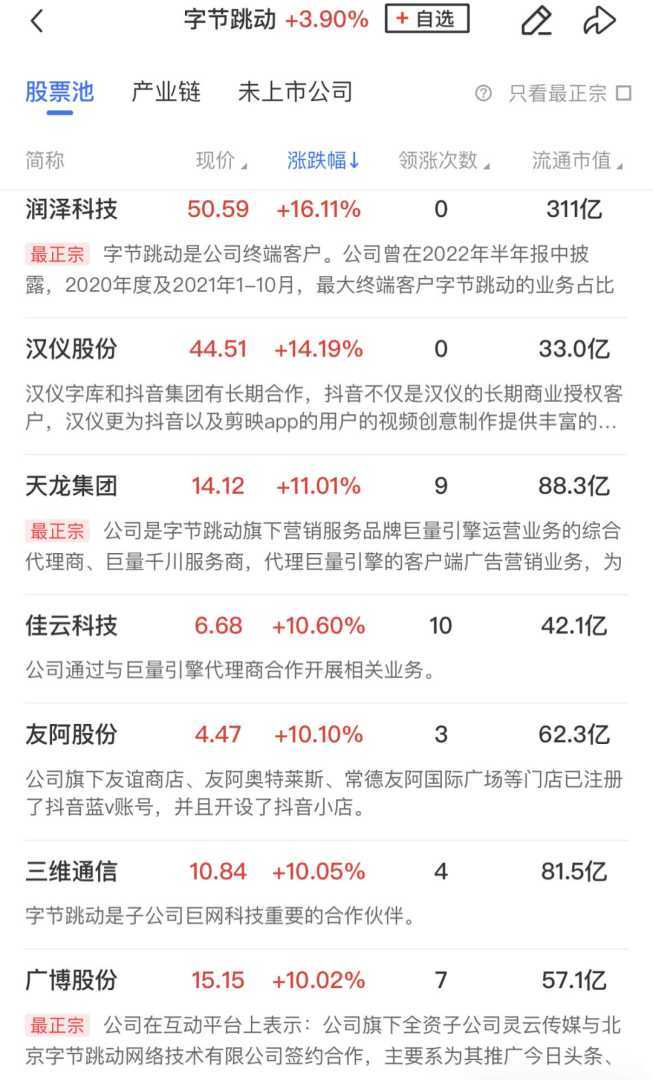Open the edit pencil icon
The image size is (653, 1080).
(536, 20)
